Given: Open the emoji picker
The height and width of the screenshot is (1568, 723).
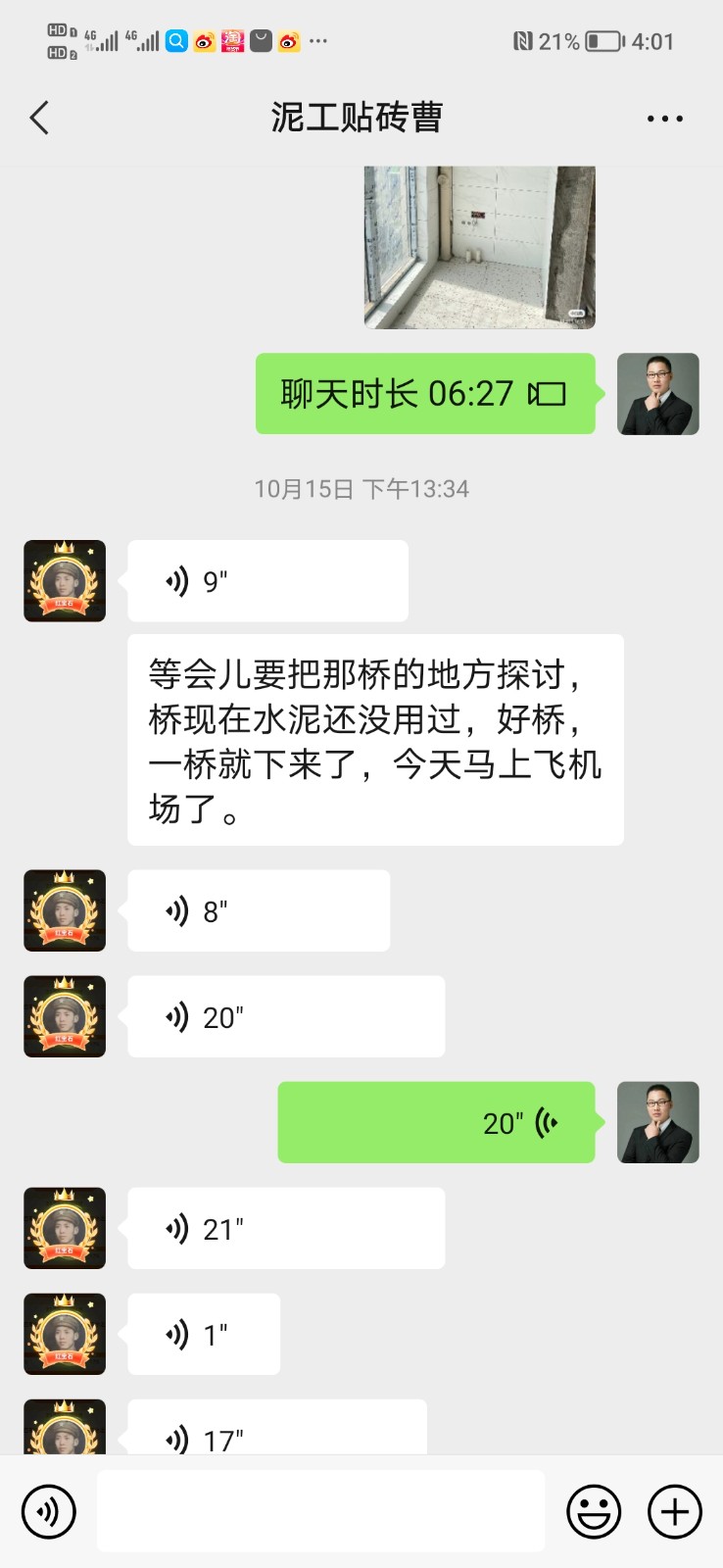Looking at the screenshot, I should (x=594, y=1511).
